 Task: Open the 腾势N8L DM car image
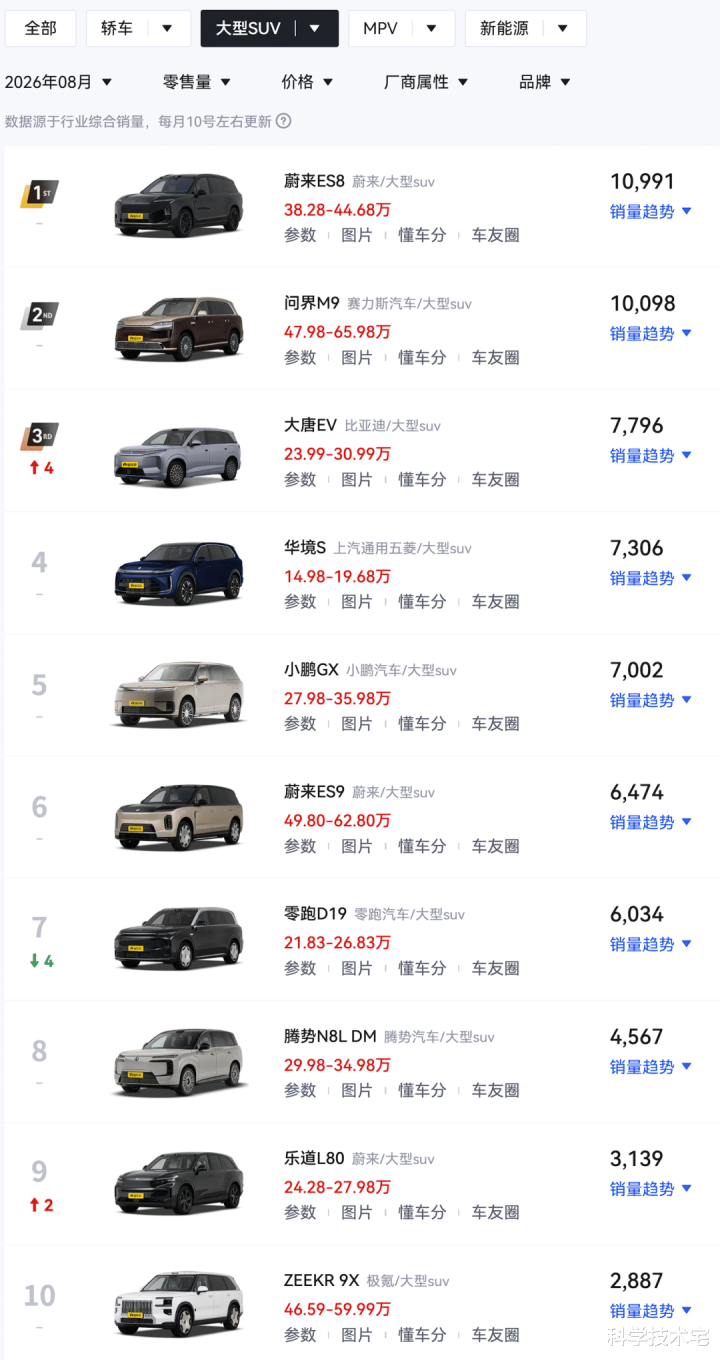click(179, 1061)
